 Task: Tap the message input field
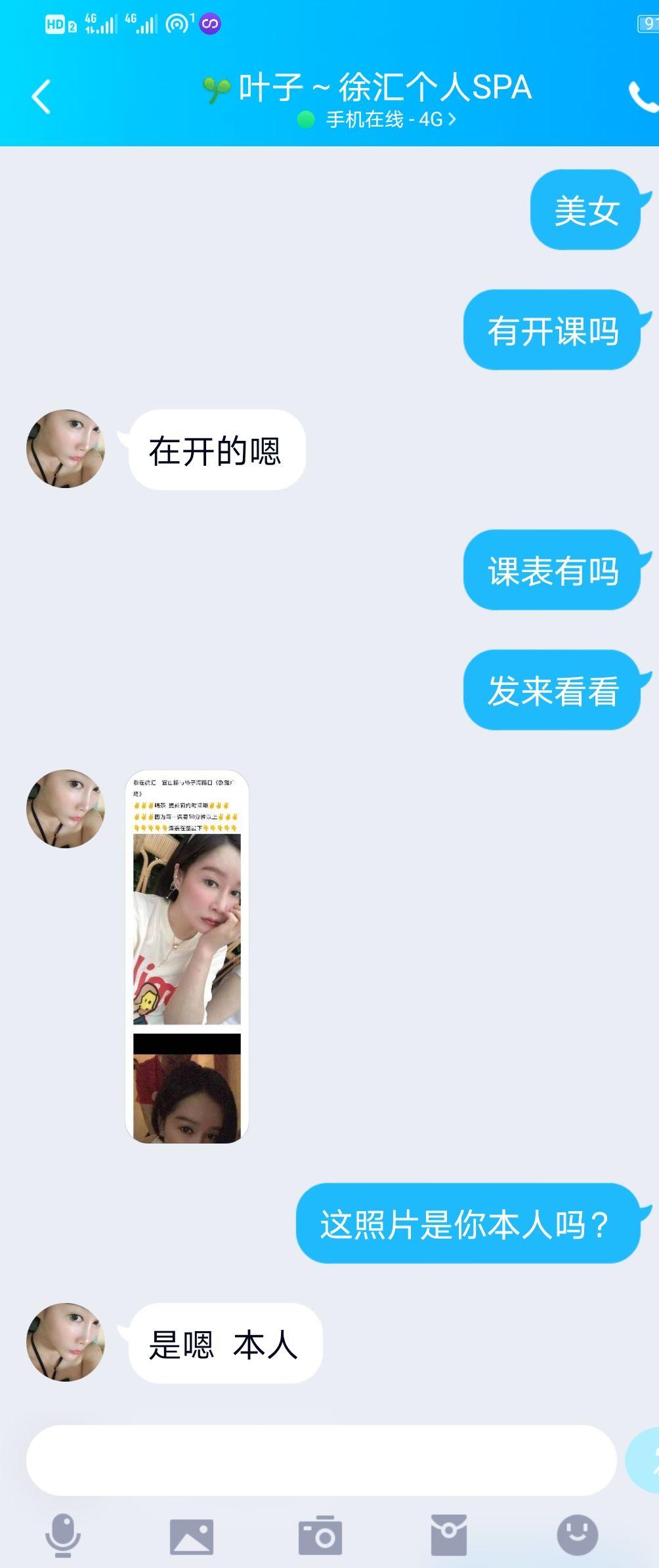pyautogui.click(x=321, y=1459)
